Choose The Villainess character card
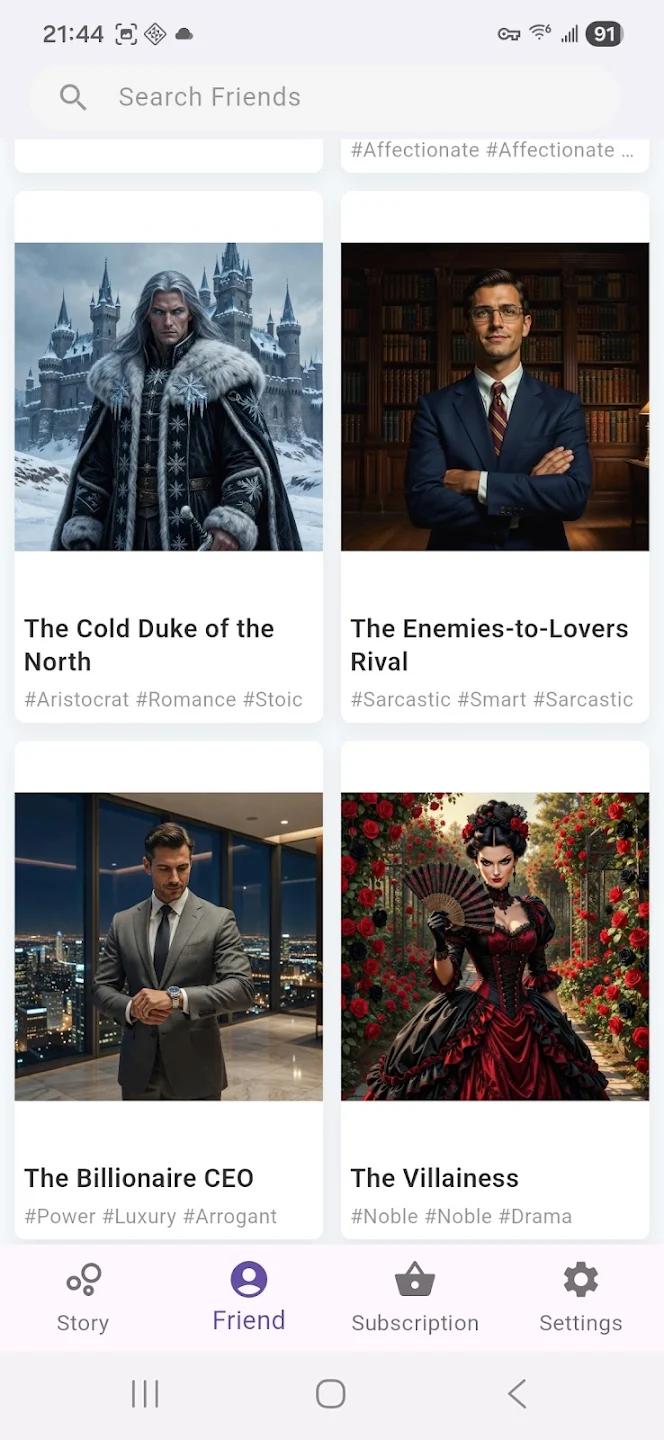This screenshot has width=664, height=1440. click(x=494, y=990)
